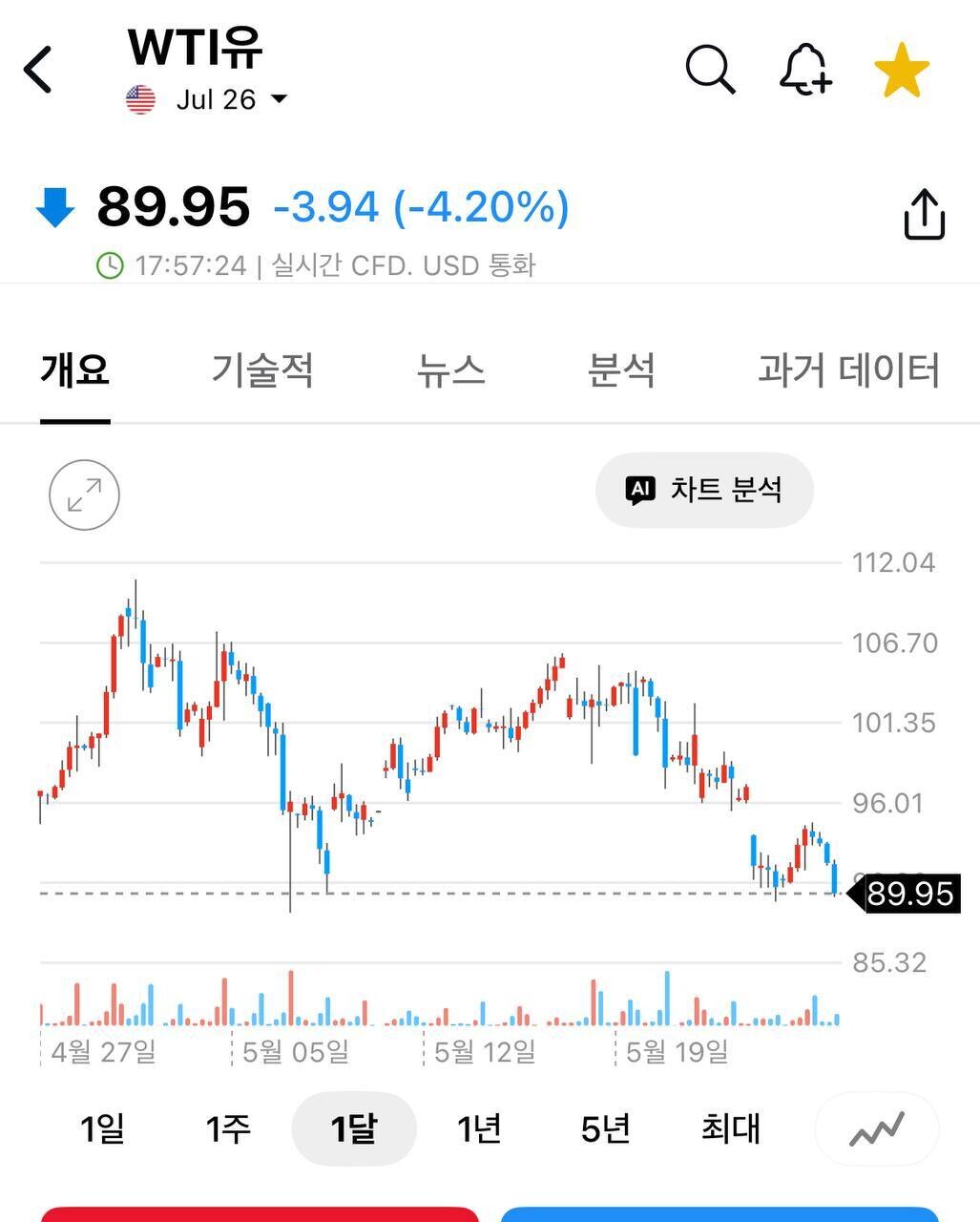The width and height of the screenshot is (980, 1222).
Task: Select the 최대 chart range
Action: [731, 1129]
